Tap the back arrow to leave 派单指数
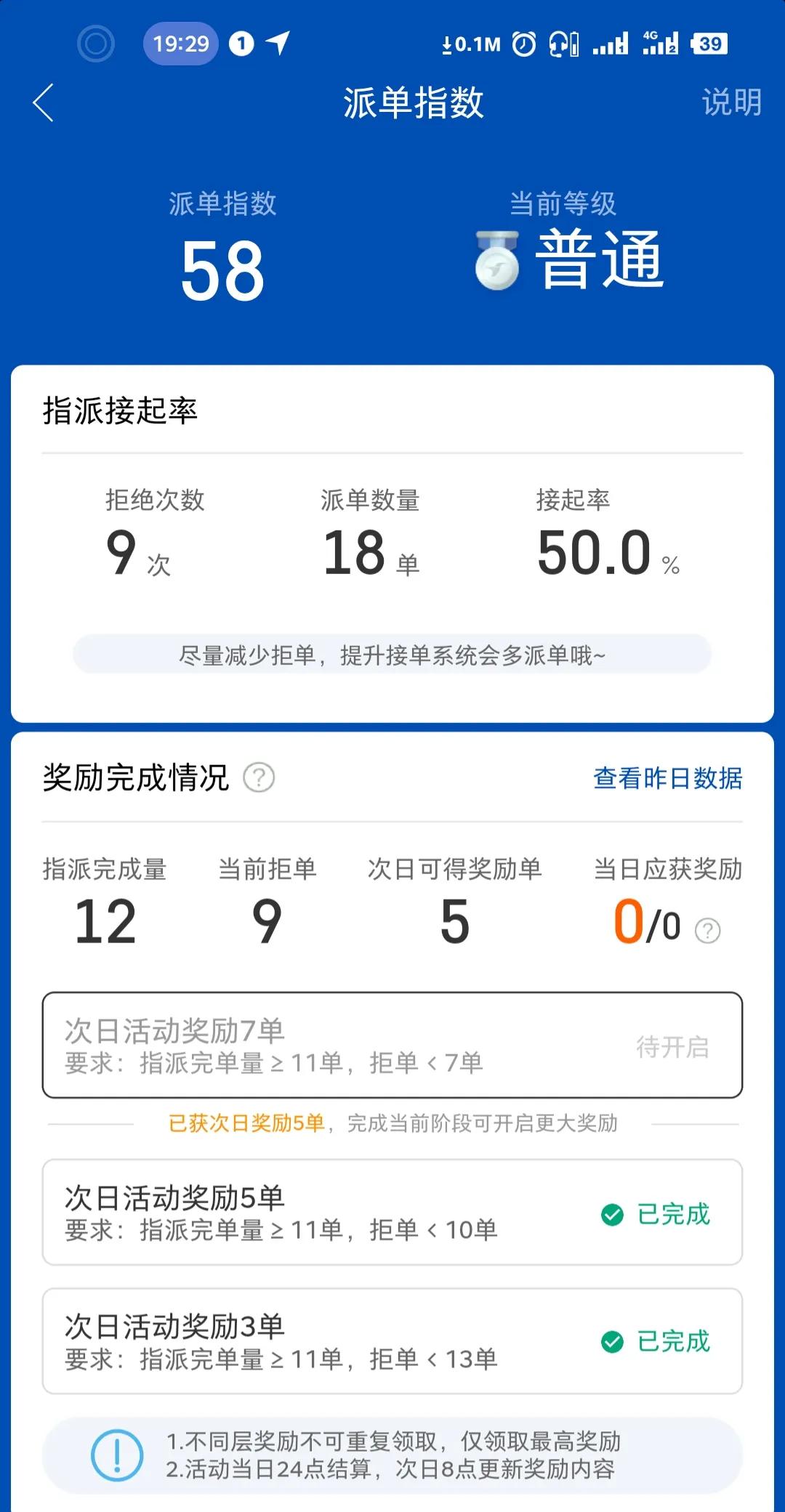 click(41, 104)
